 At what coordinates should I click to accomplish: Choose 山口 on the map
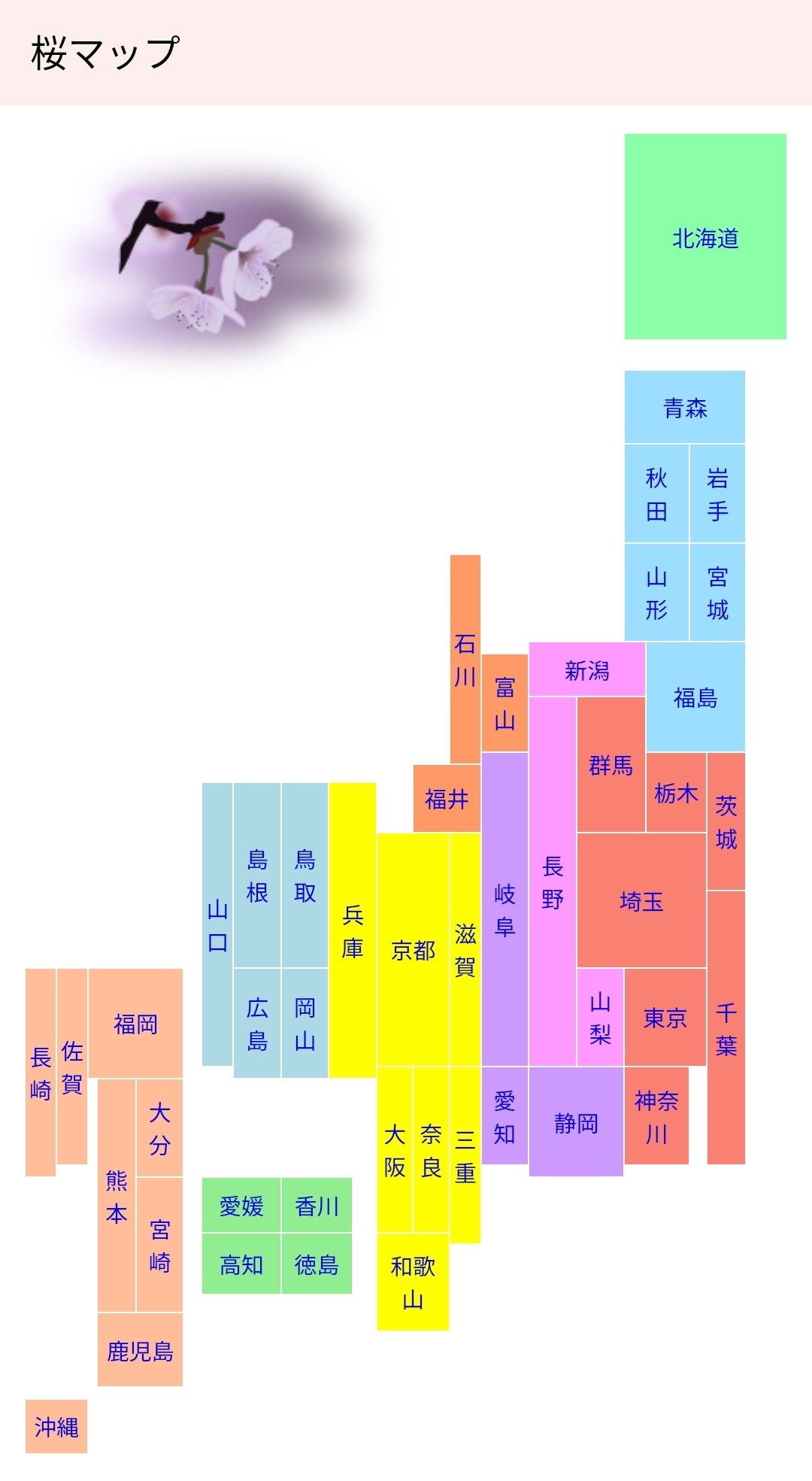217,924
